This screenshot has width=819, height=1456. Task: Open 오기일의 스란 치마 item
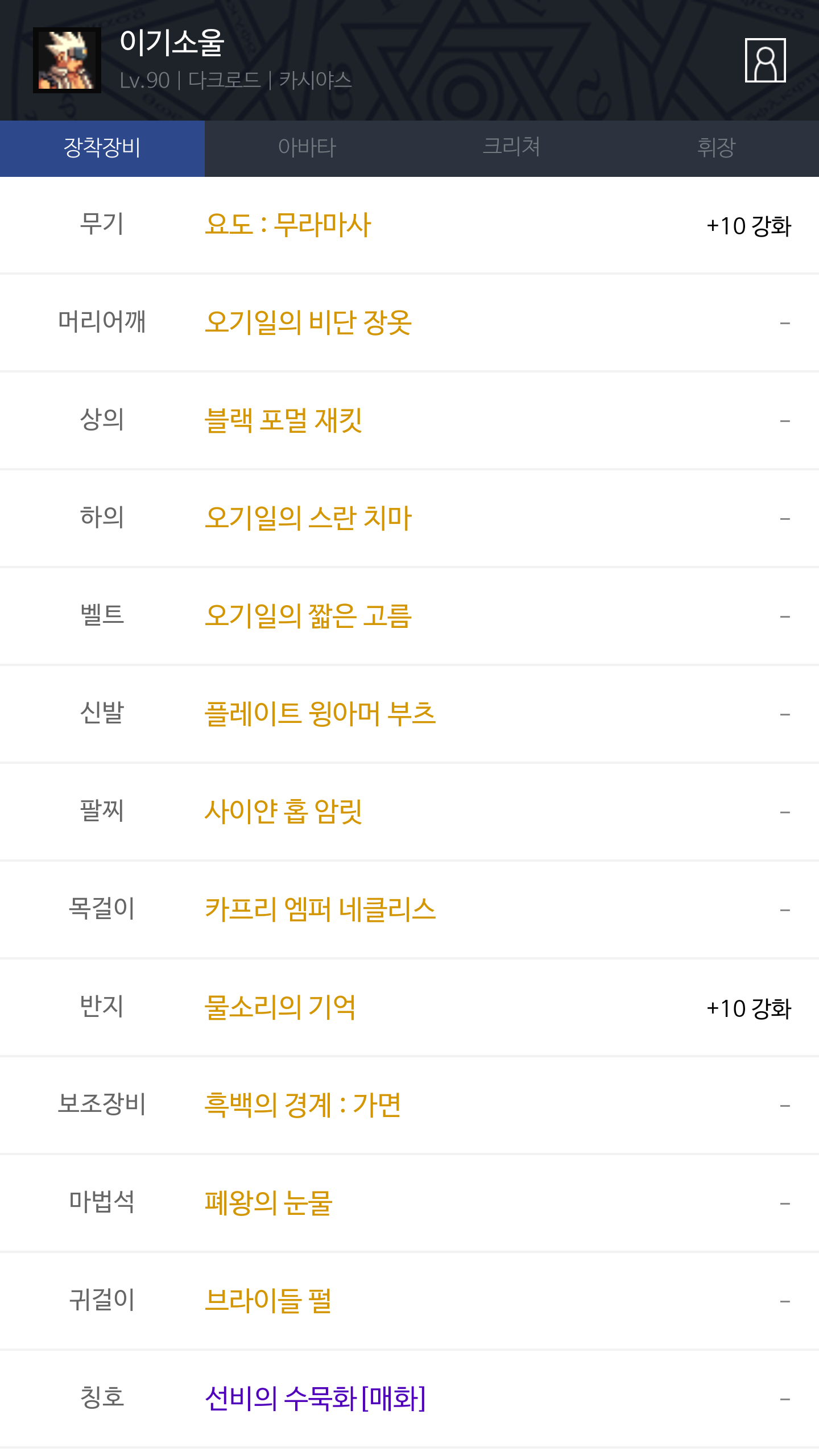(308, 519)
